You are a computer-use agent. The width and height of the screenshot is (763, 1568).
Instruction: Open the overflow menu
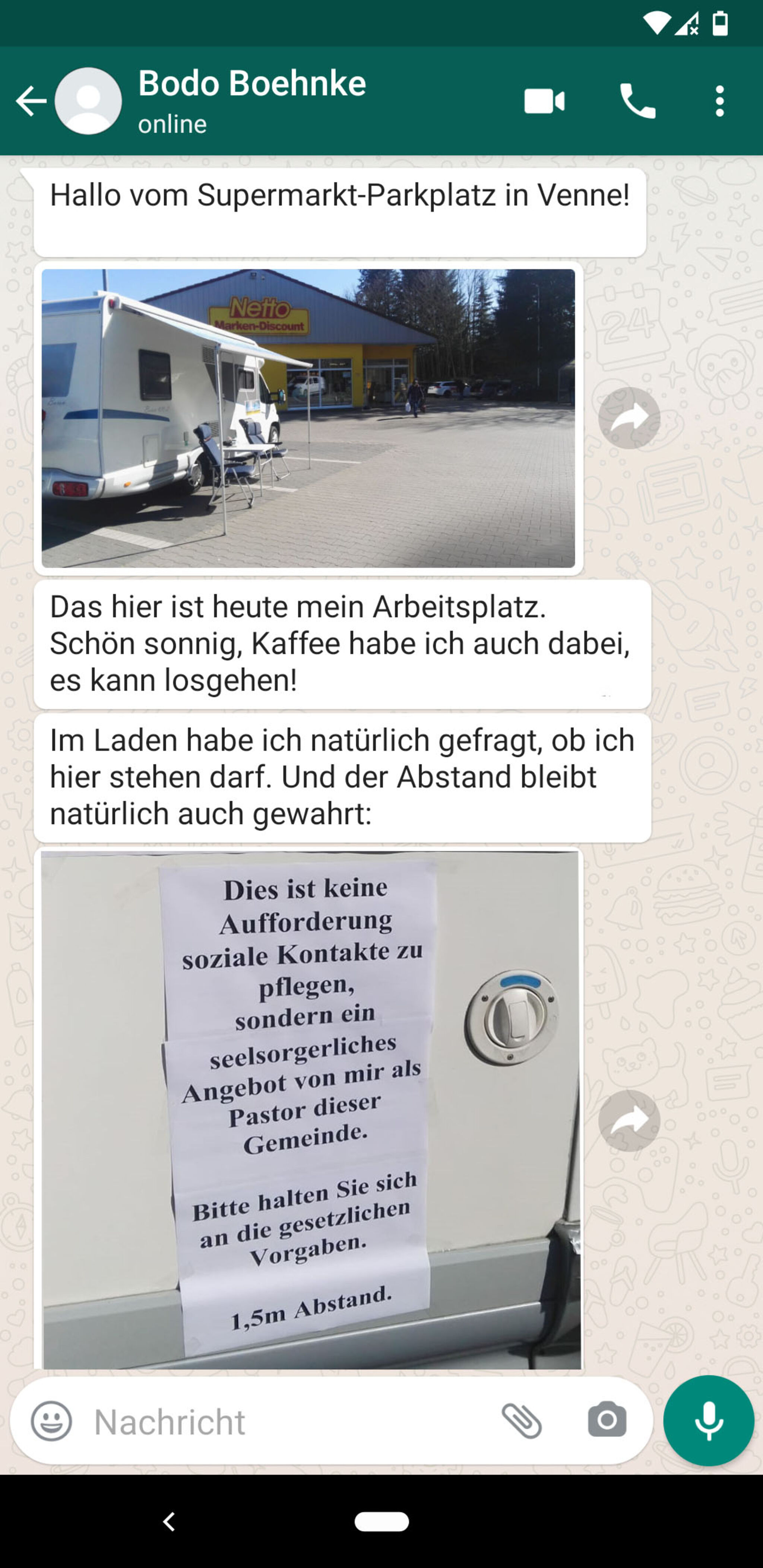click(x=719, y=101)
